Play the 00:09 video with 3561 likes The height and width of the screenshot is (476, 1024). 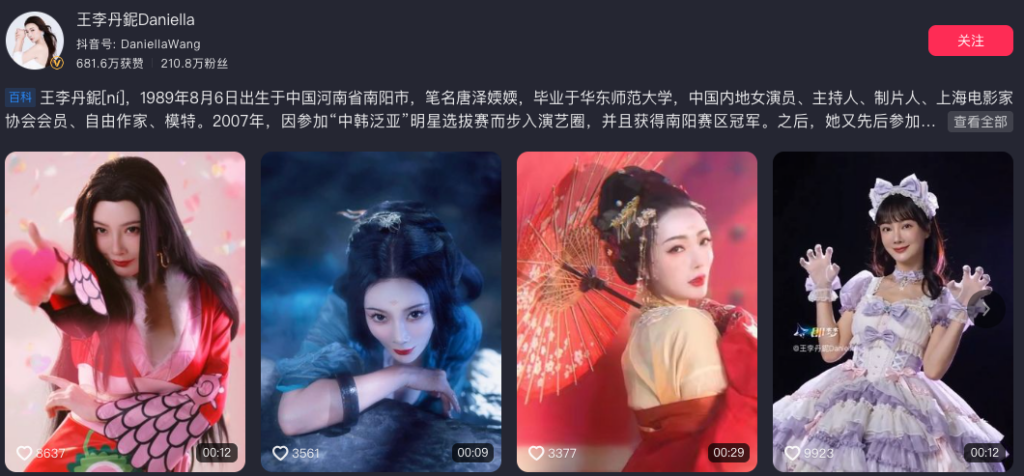pos(381,310)
